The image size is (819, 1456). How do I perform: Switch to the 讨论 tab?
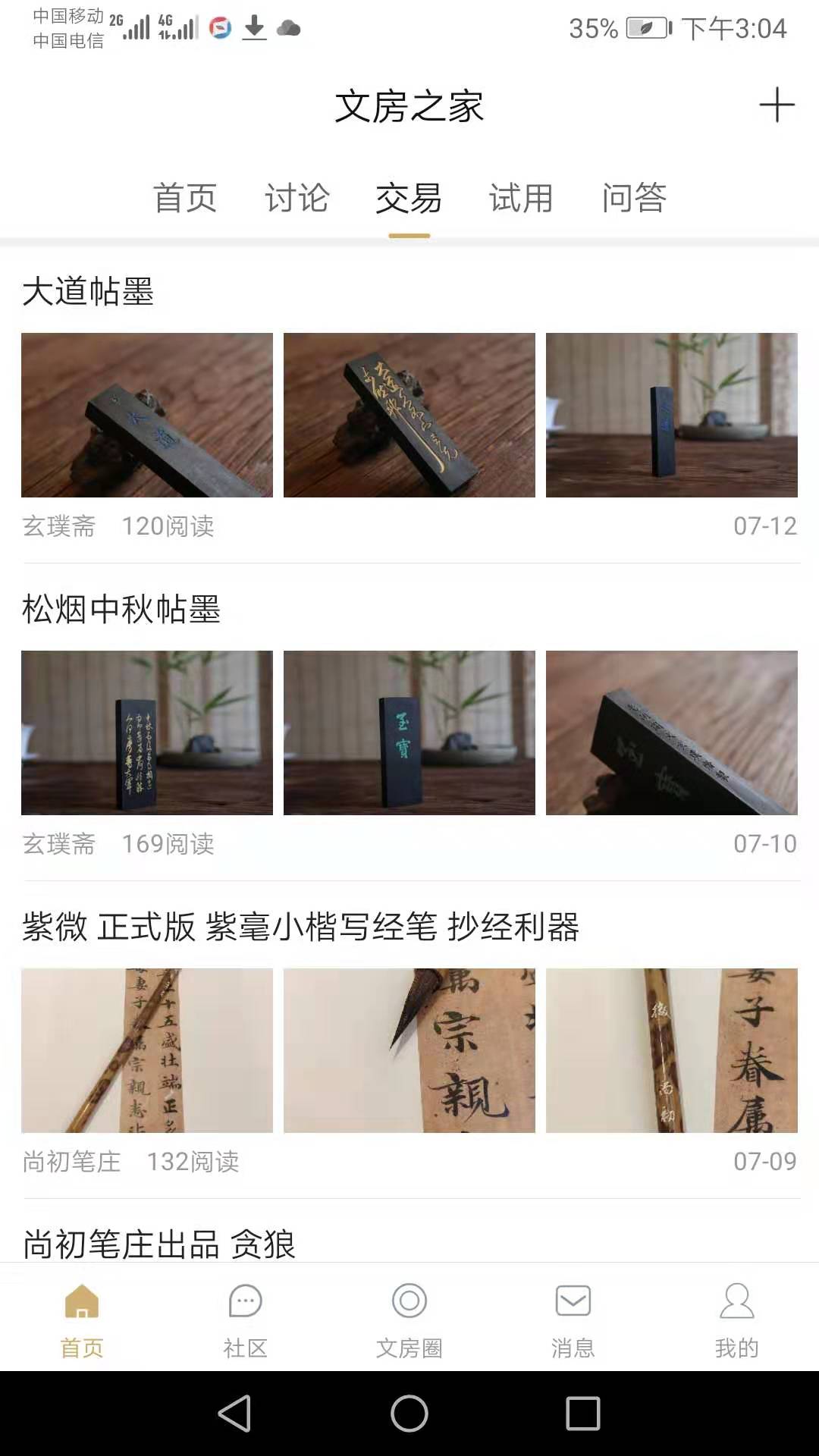(x=297, y=199)
